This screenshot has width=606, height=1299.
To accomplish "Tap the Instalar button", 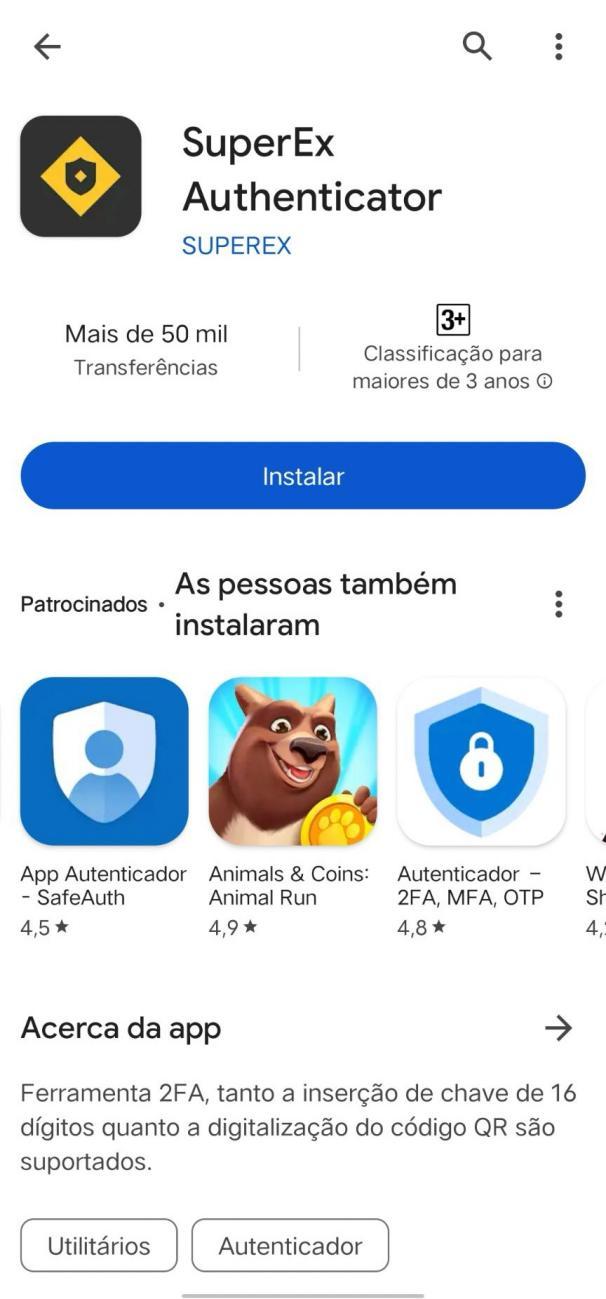I will (303, 476).
